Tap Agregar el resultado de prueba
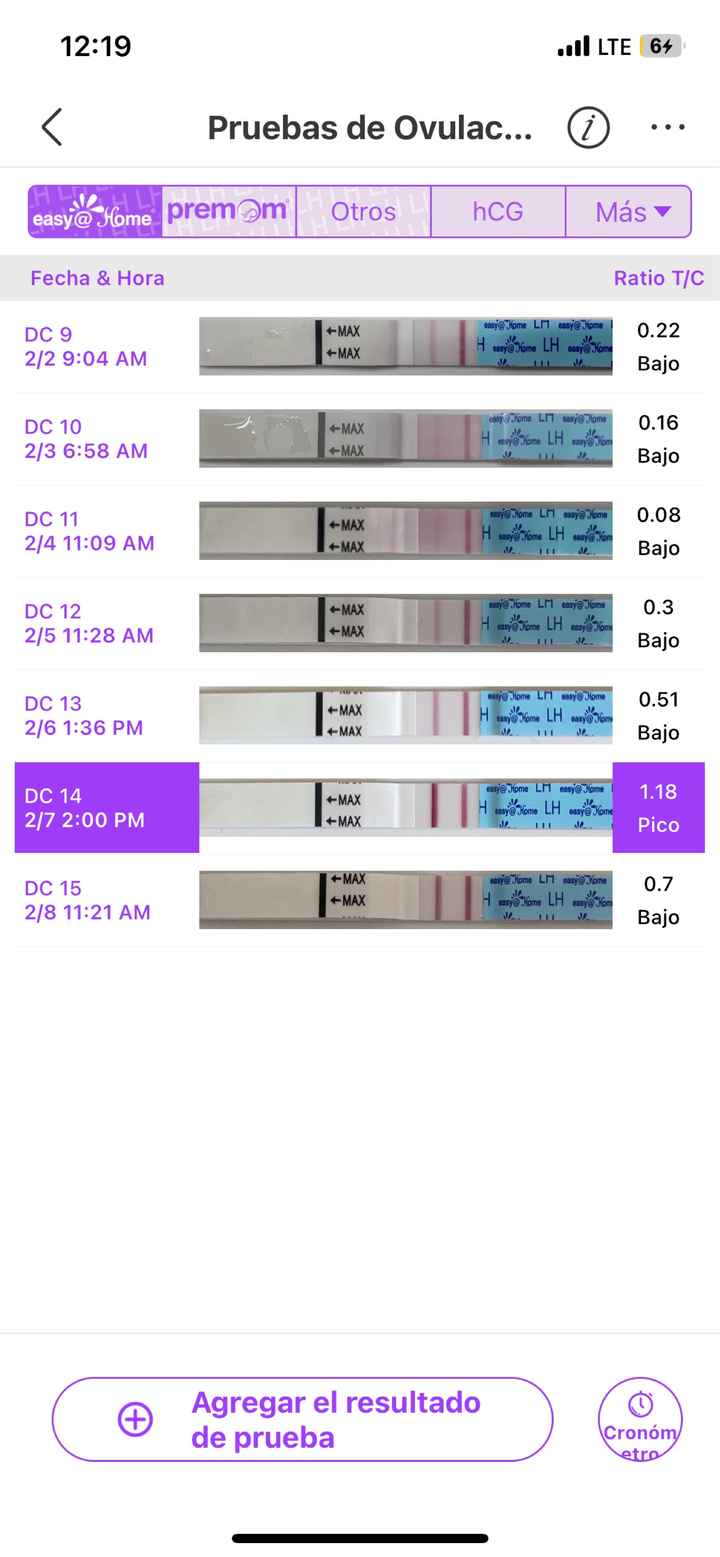The width and height of the screenshot is (720, 1557). coord(302,1419)
